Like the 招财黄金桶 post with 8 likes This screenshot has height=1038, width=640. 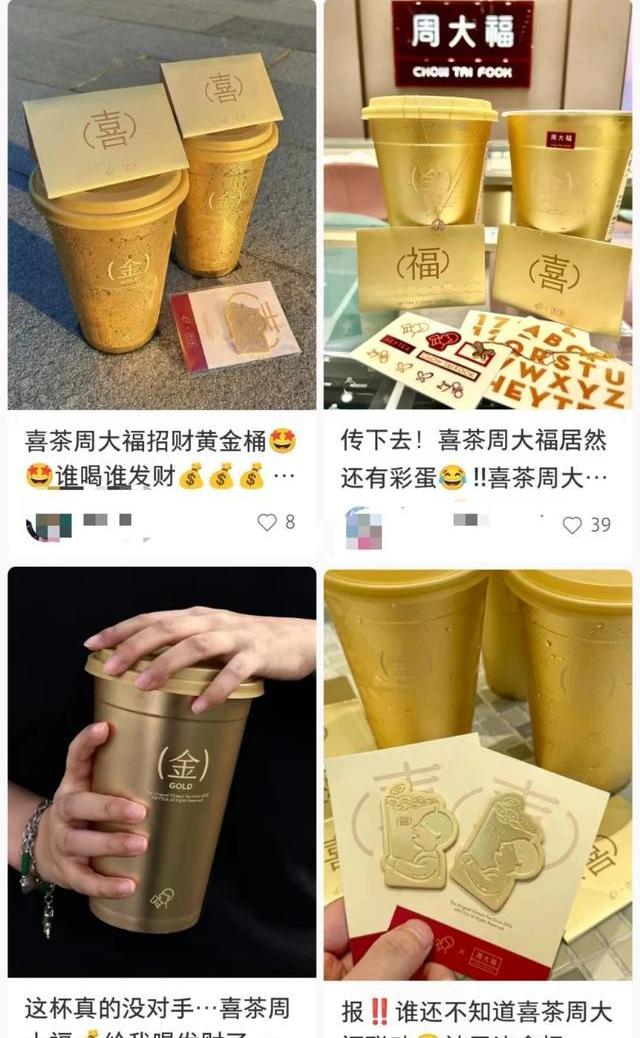(267, 522)
